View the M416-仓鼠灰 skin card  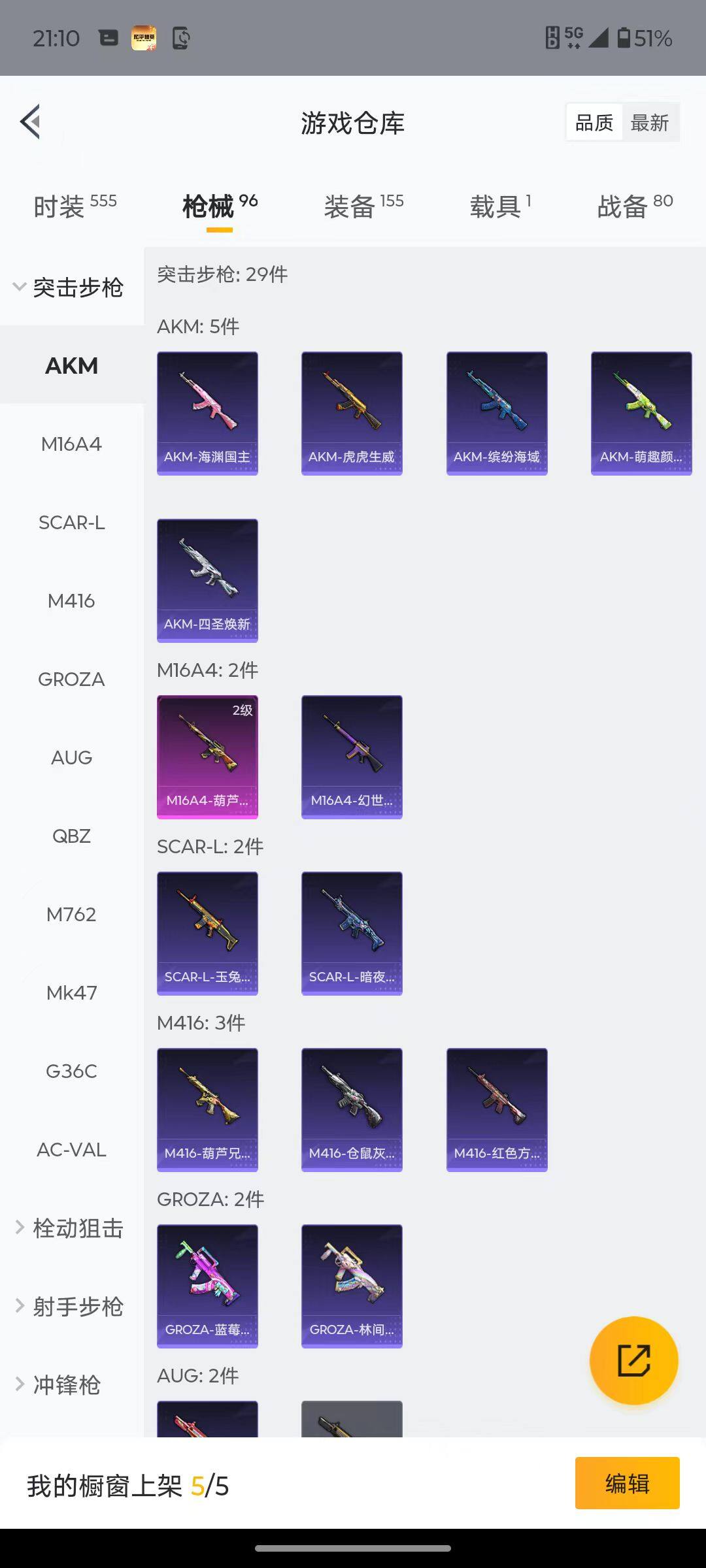(352, 1109)
